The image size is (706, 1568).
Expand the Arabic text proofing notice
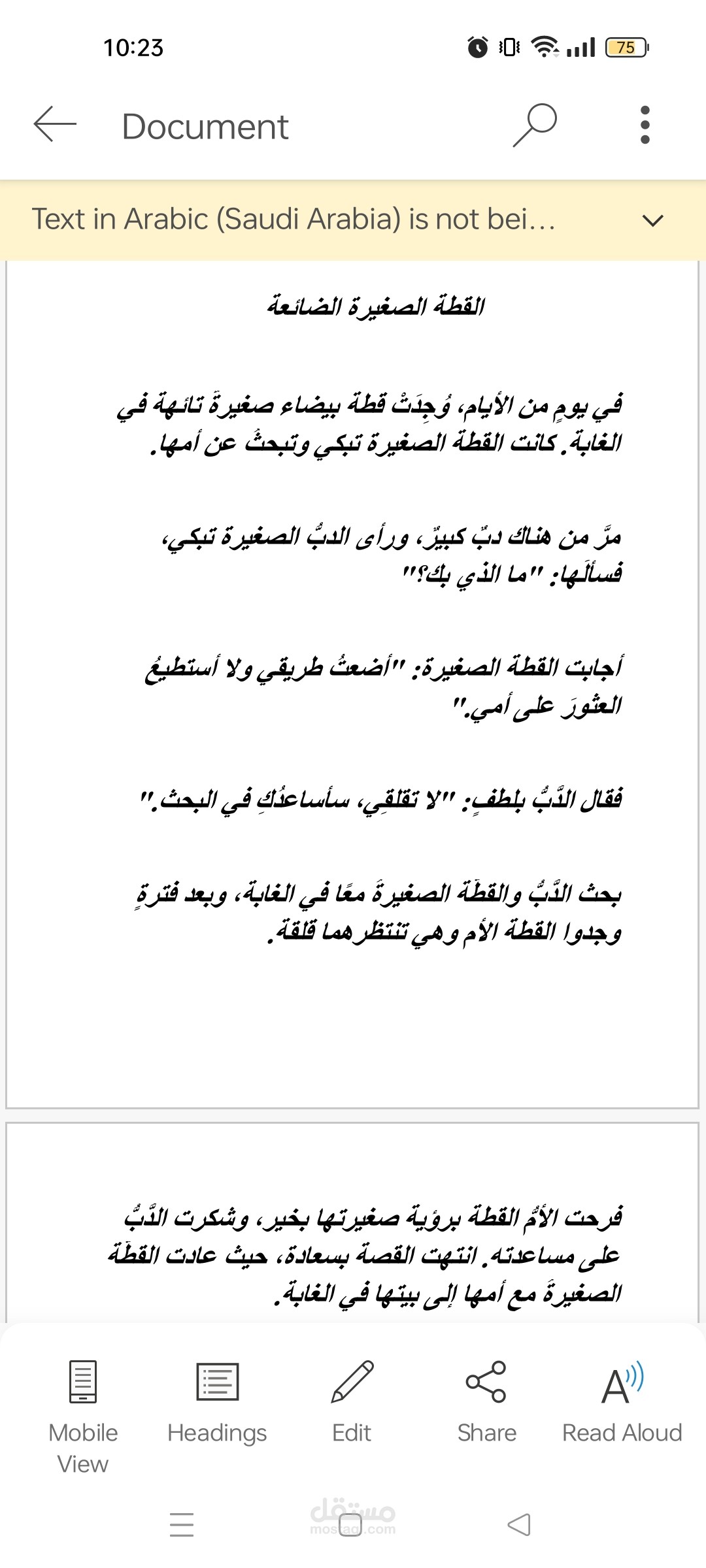[x=652, y=221]
